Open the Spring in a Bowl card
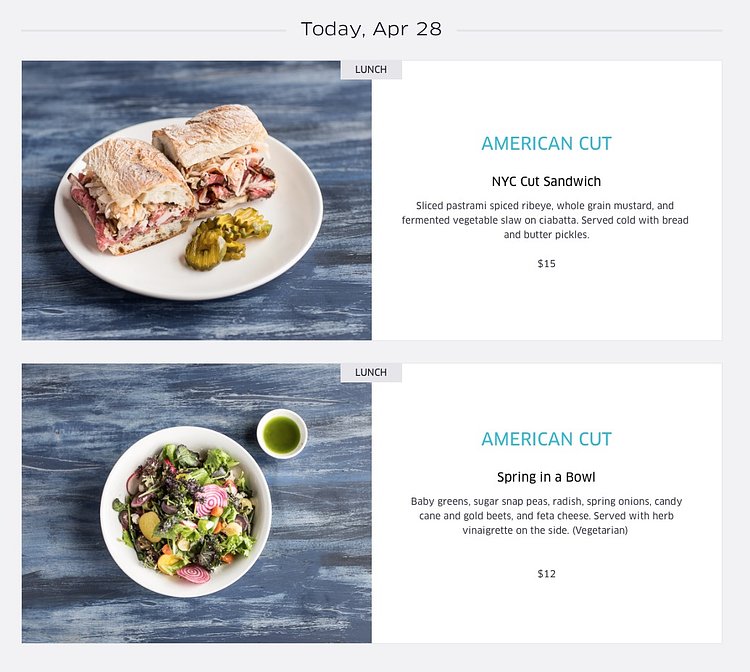Viewport: 750px width, 672px height. 546,477
